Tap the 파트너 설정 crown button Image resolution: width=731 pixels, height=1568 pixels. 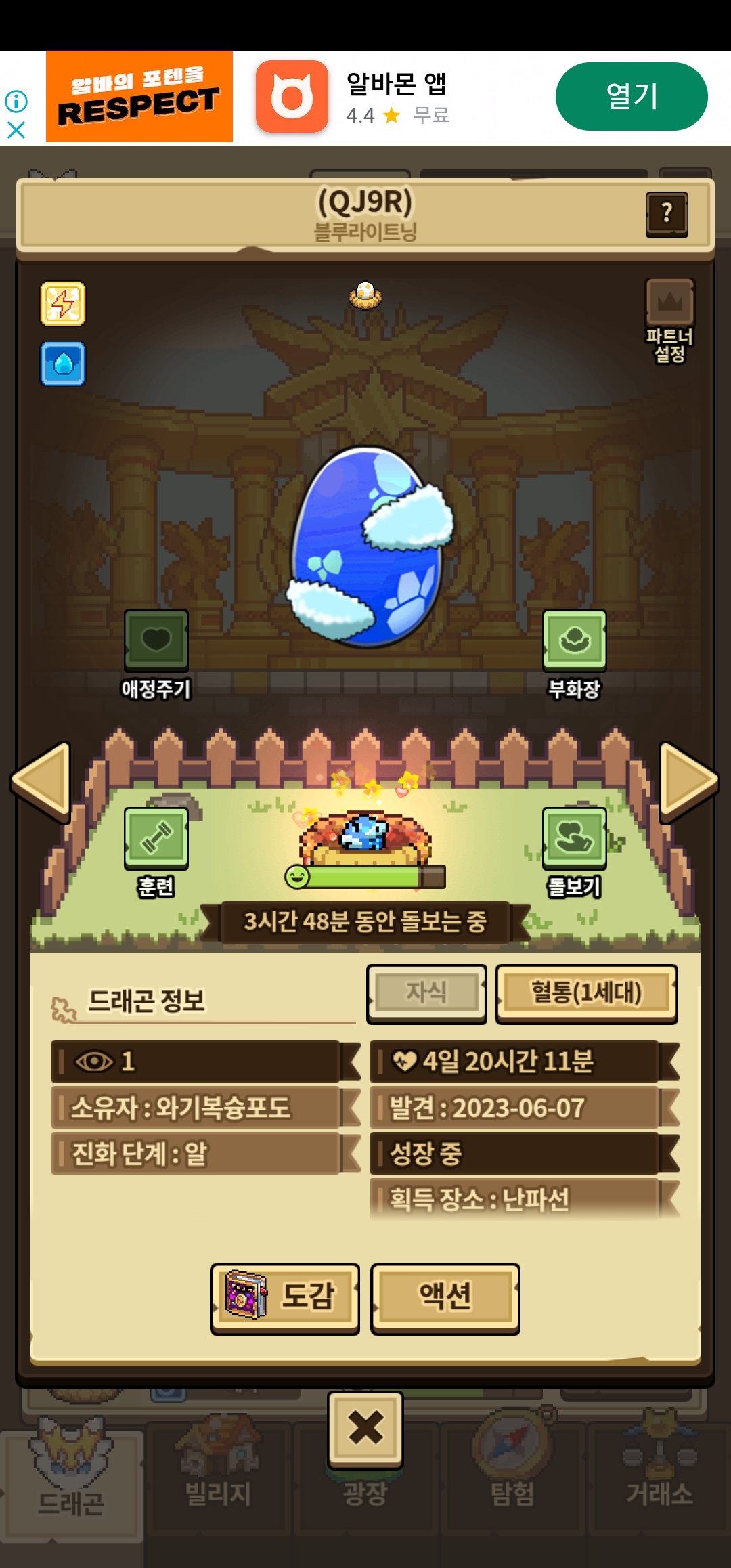tap(669, 303)
